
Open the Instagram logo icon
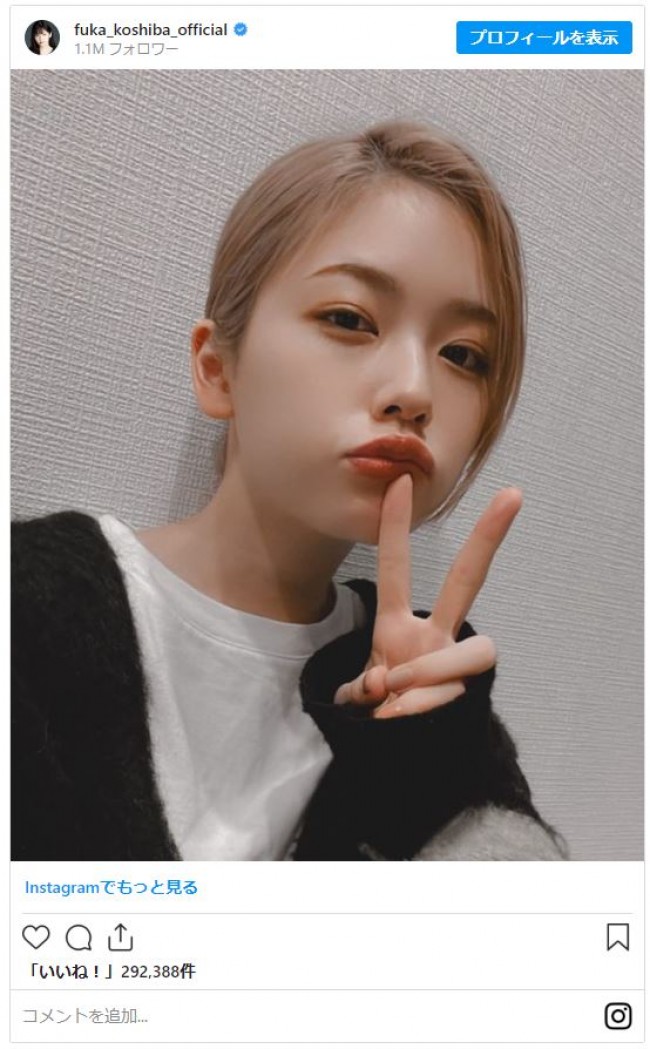pyautogui.click(x=618, y=1016)
